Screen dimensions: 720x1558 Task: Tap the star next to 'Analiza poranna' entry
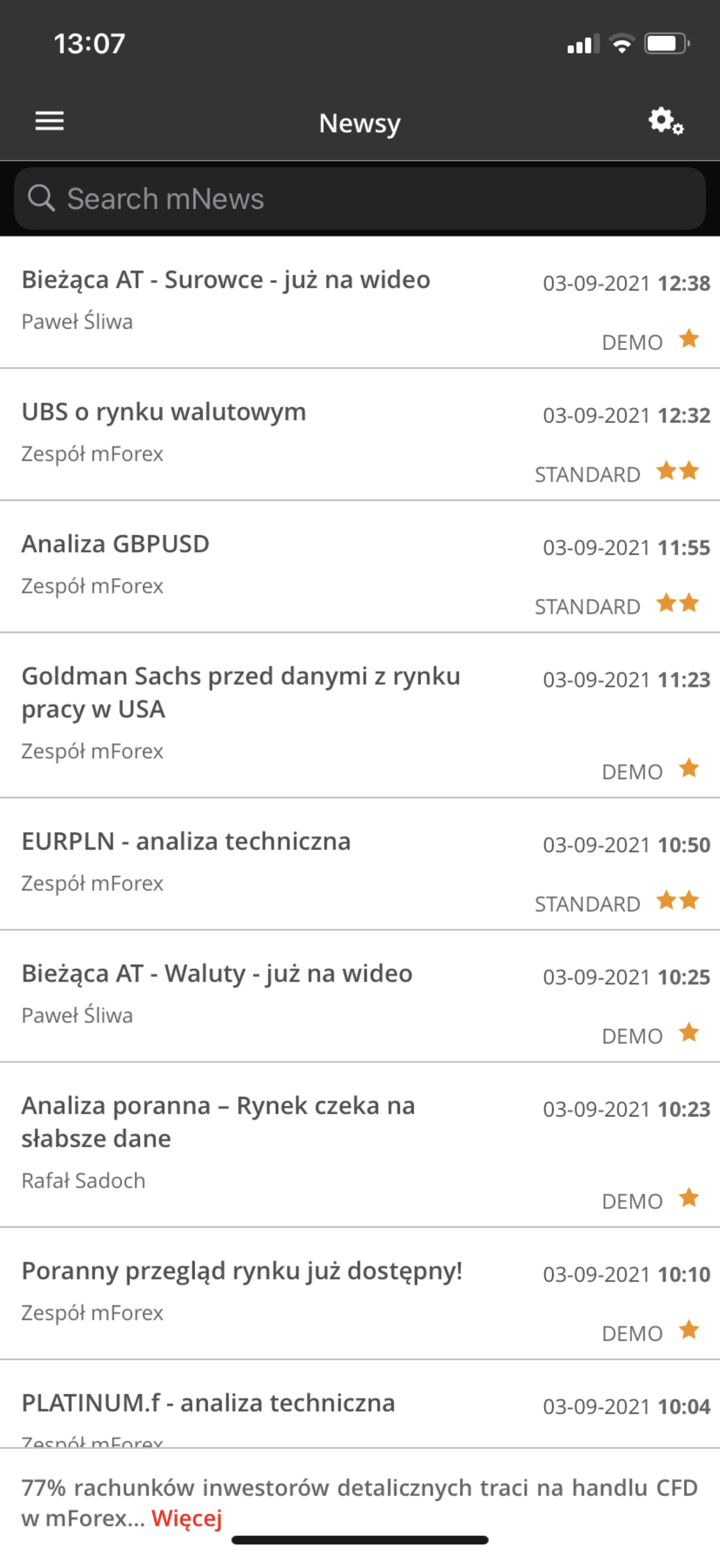click(x=688, y=1197)
